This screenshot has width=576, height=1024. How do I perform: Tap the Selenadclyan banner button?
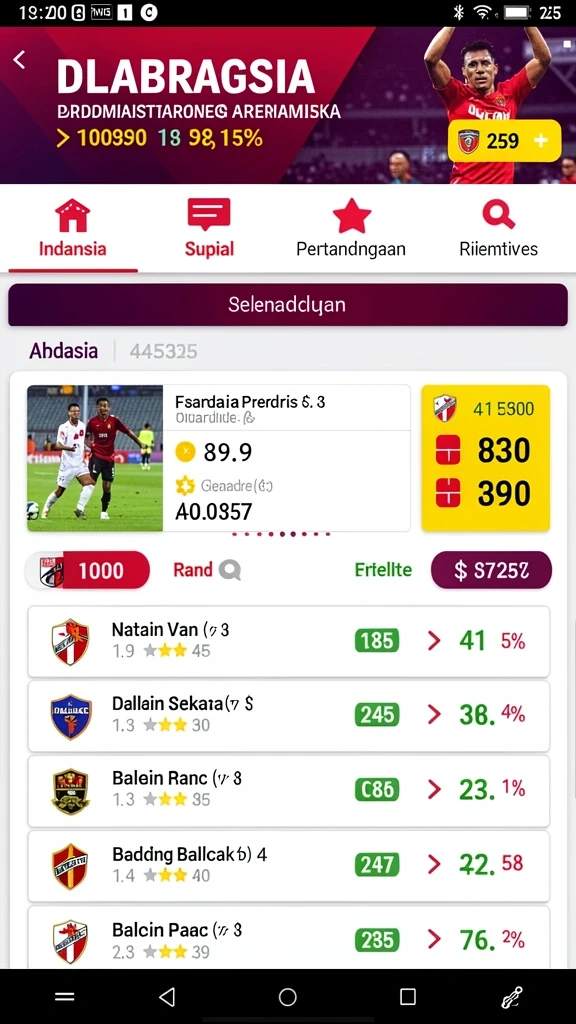[x=288, y=304]
